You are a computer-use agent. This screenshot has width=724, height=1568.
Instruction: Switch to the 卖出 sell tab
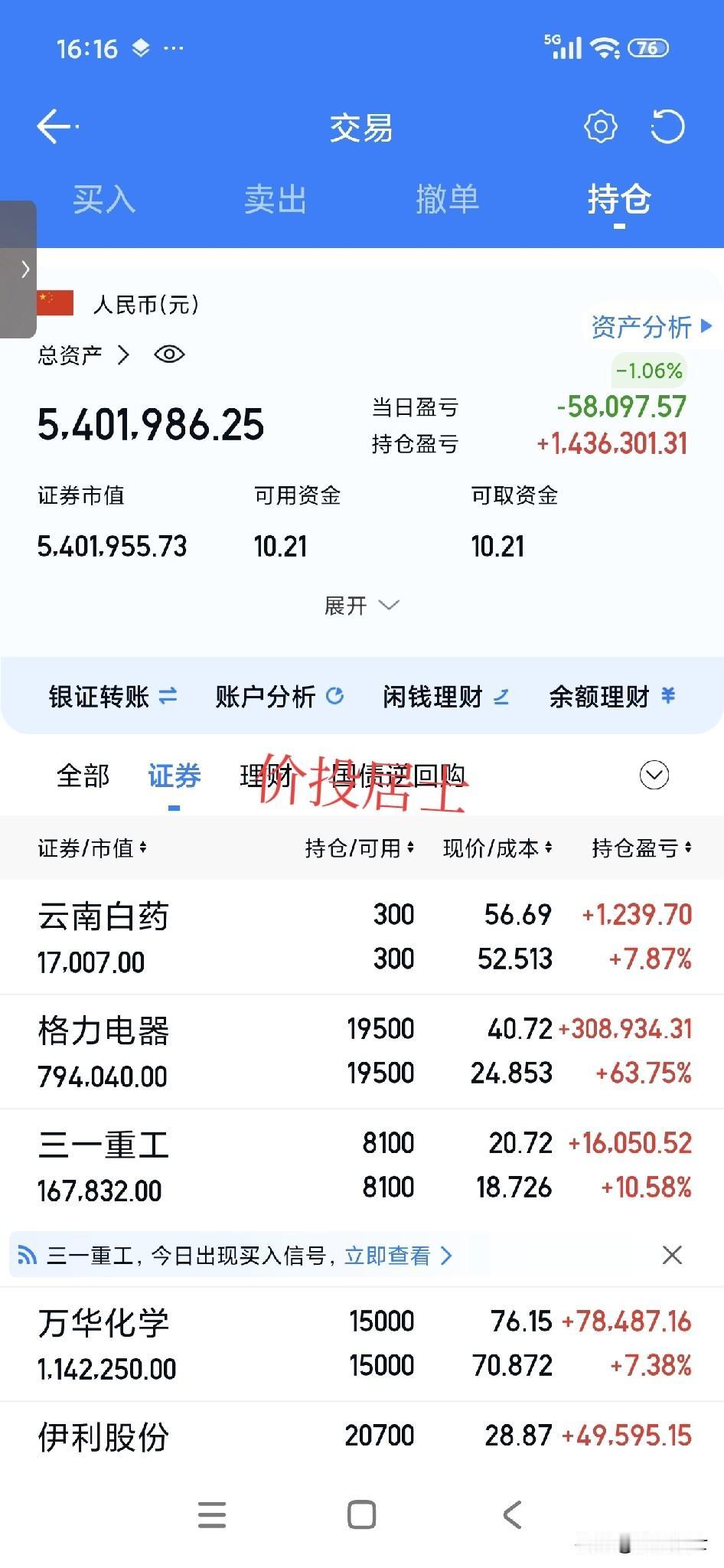(x=276, y=200)
